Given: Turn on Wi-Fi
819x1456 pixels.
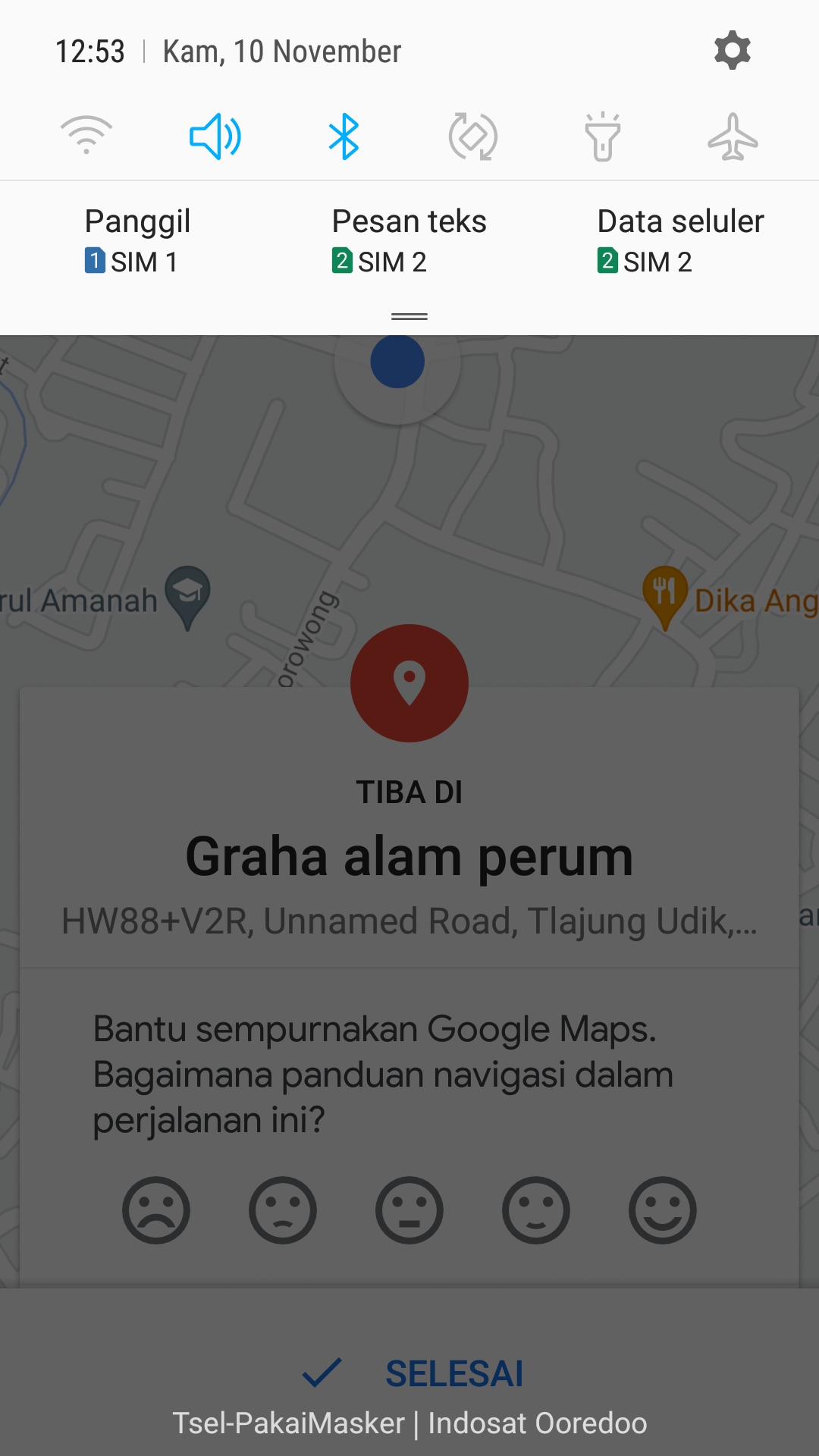Looking at the screenshot, I should pyautogui.click(x=86, y=136).
